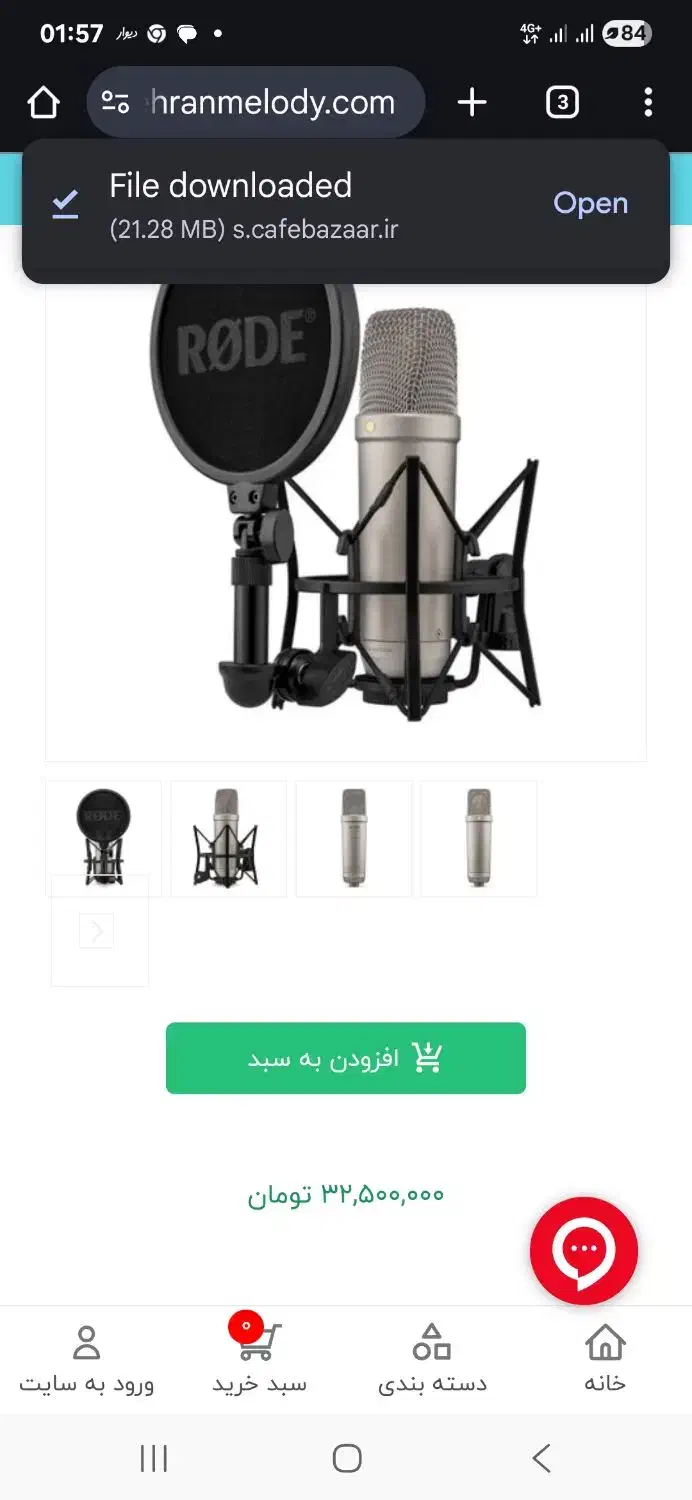Open the دسته بندی categories tab
Image resolution: width=692 pixels, height=1500 pixels.
[432, 1358]
